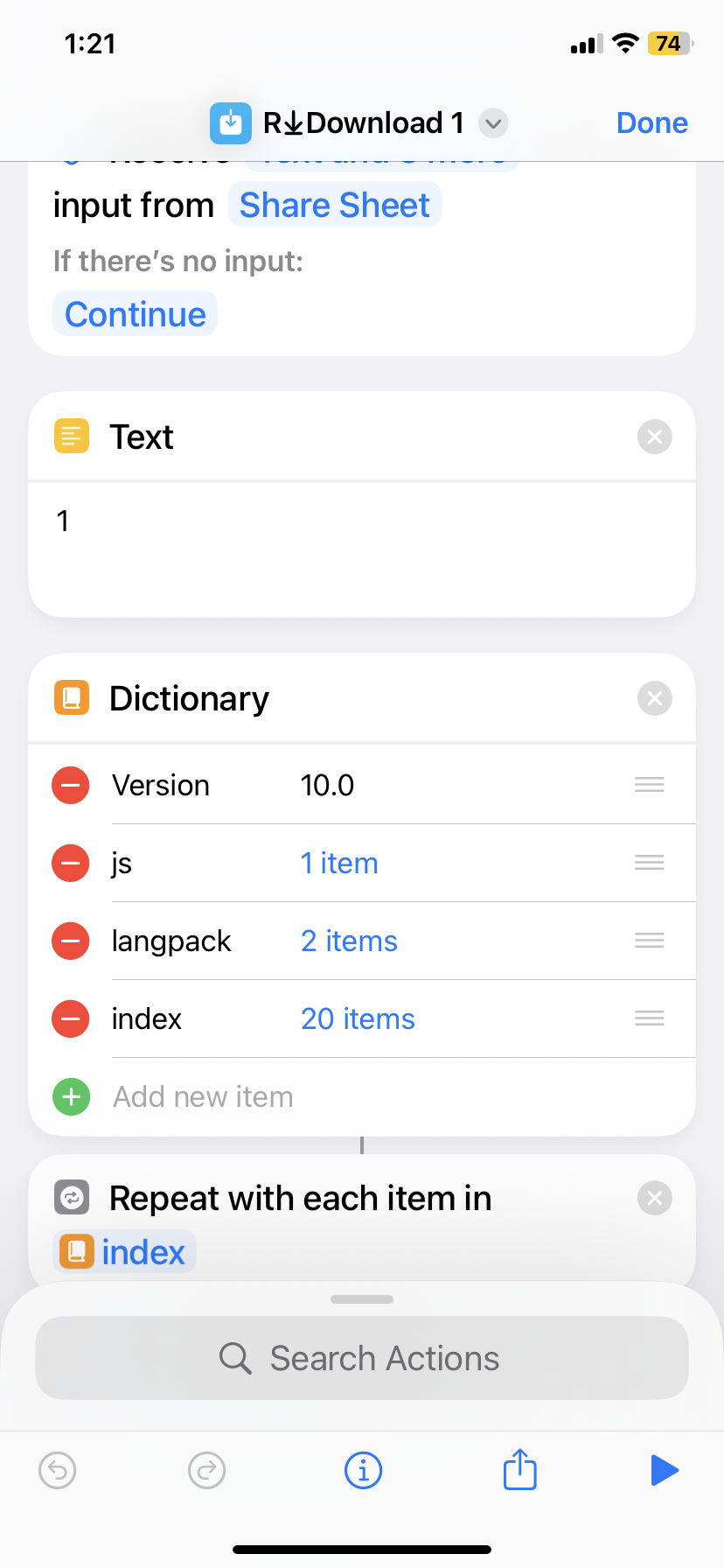Image resolution: width=724 pixels, height=1568 pixels.
Task: Open the shortcut info details
Action: click(364, 1470)
